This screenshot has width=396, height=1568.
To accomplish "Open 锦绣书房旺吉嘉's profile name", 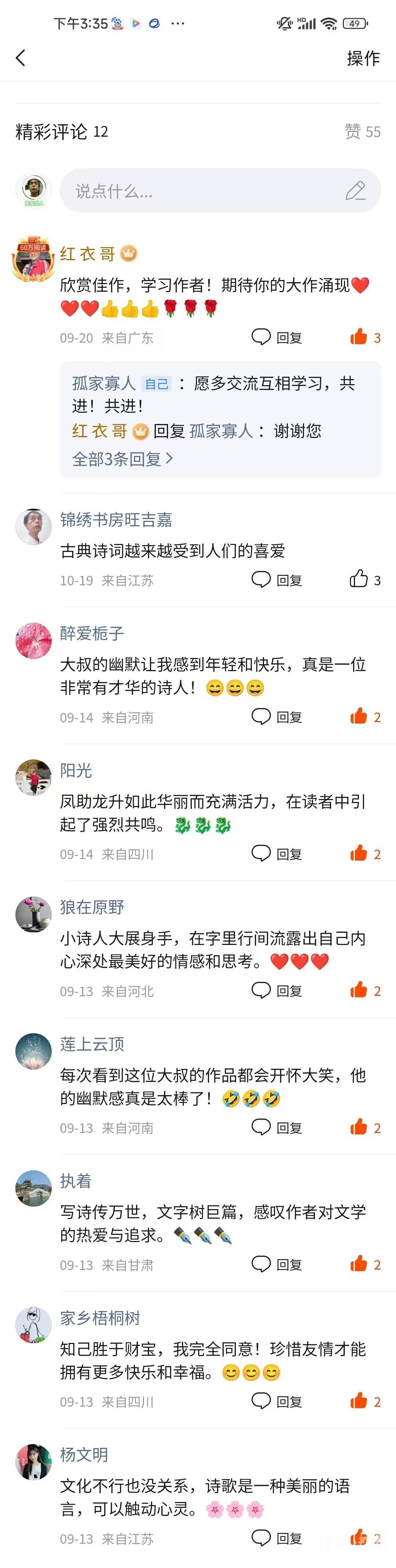I will coord(116,519).
